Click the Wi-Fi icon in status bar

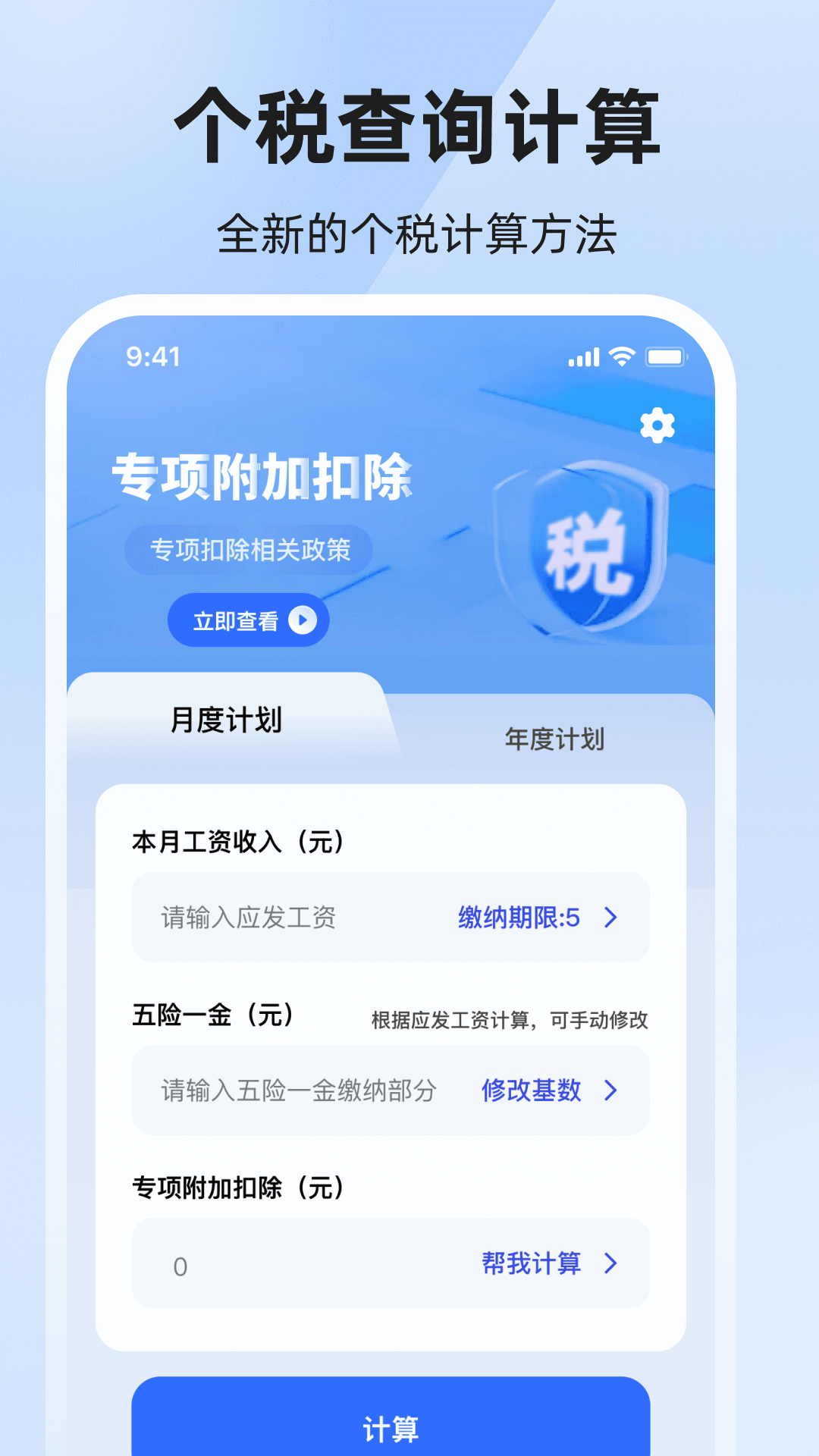[620, 355]
